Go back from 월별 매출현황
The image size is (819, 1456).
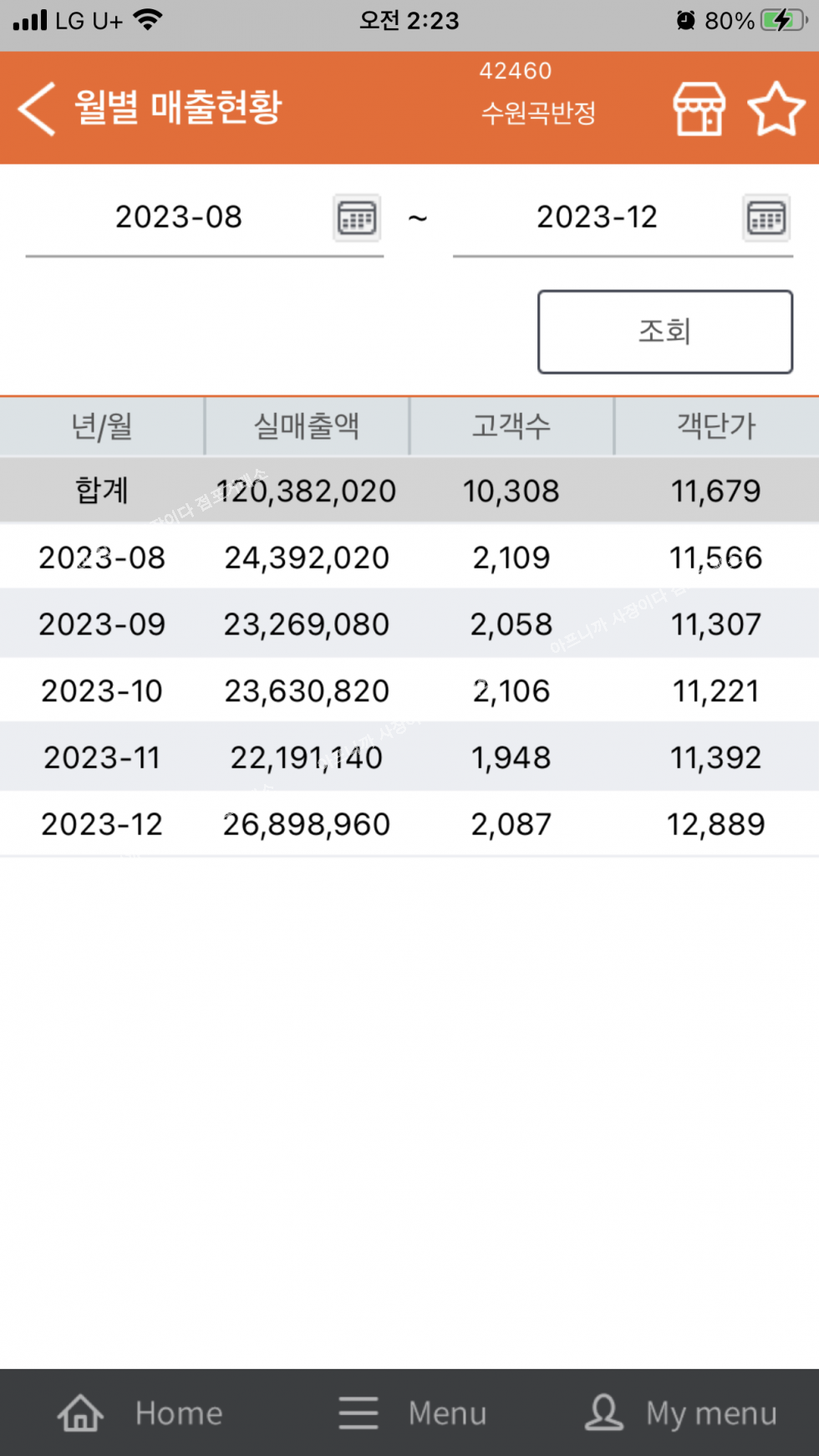(x=37, y=109)
